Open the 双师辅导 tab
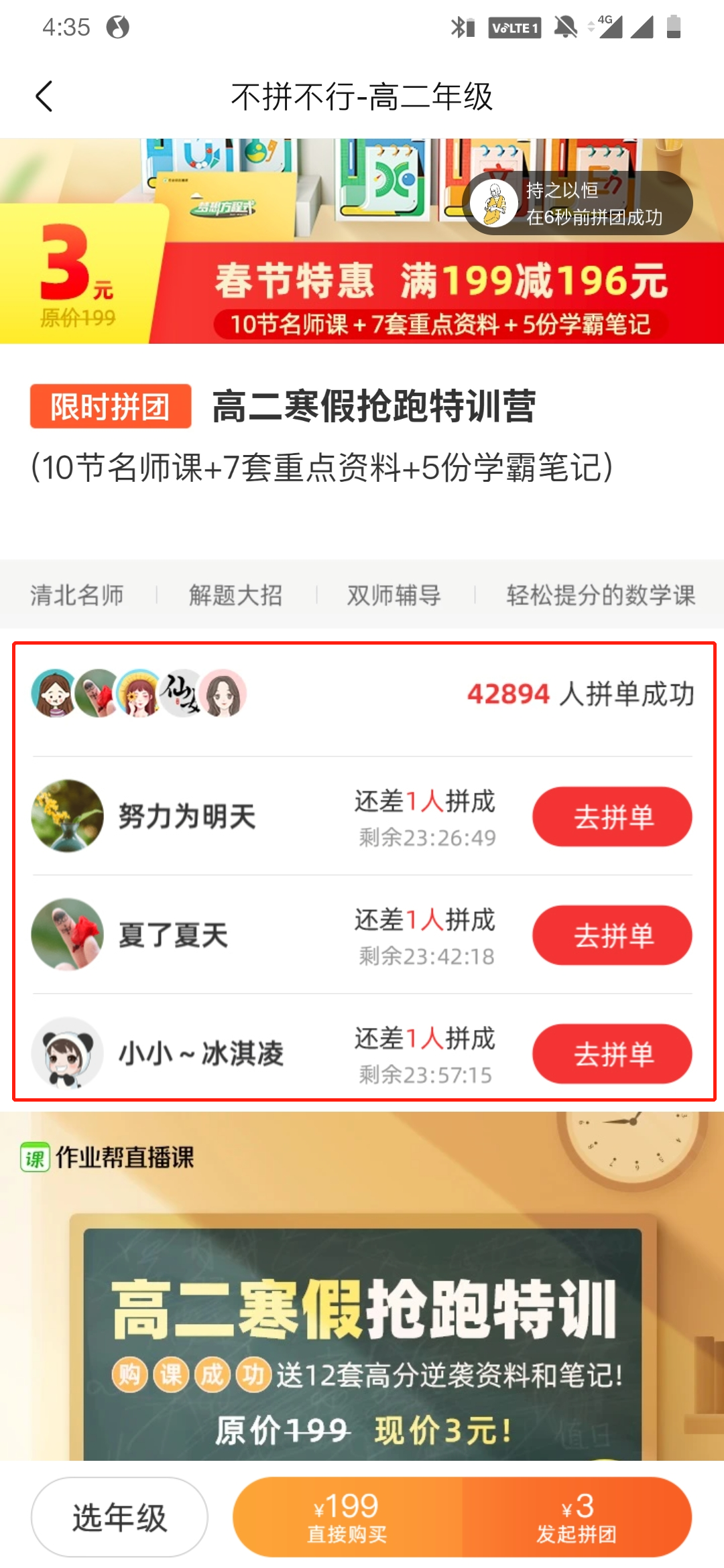This screenshot has height=1568, width=724. point(394,594)
